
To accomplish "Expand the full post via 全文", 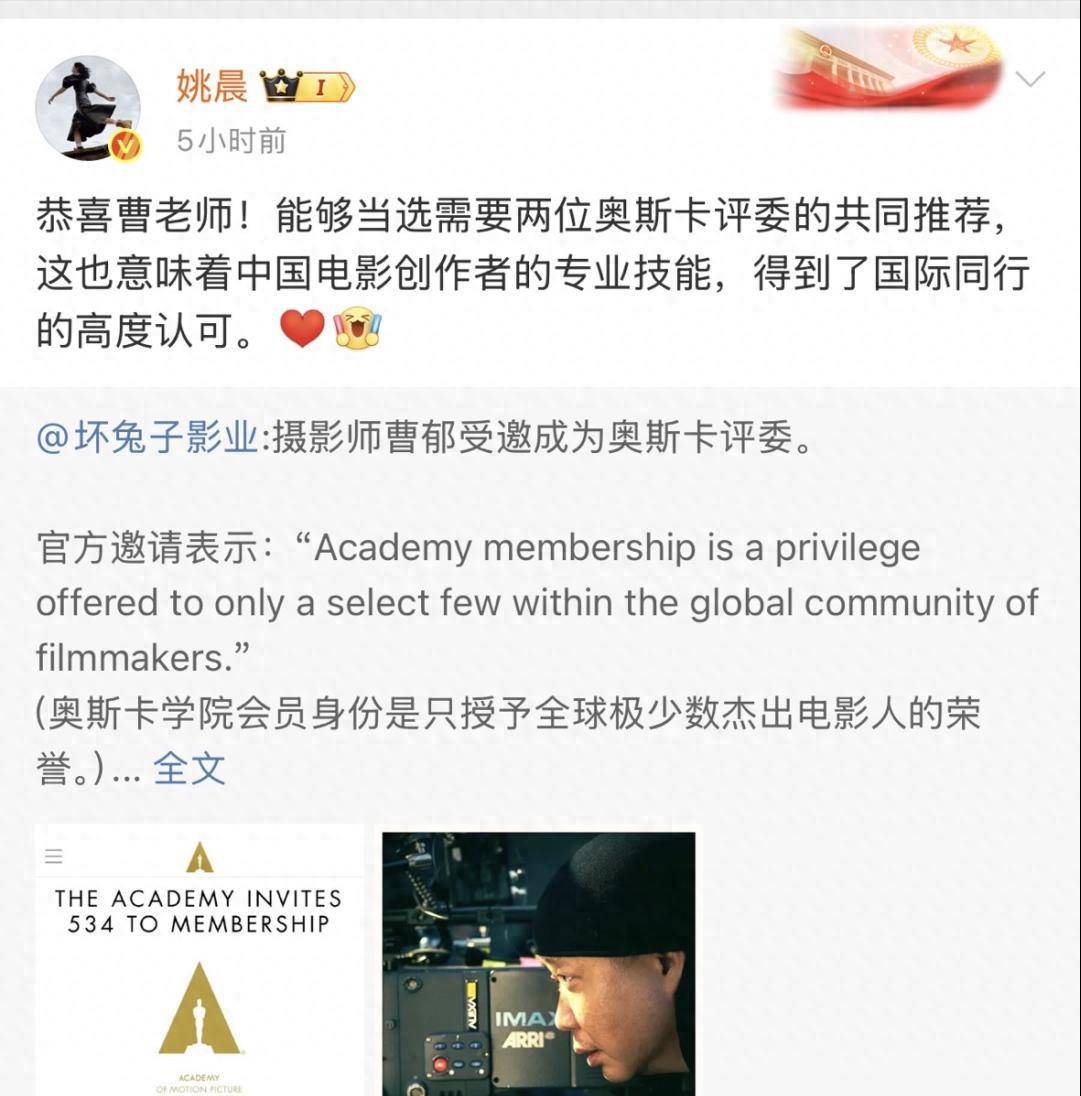I will pos(189,768).
